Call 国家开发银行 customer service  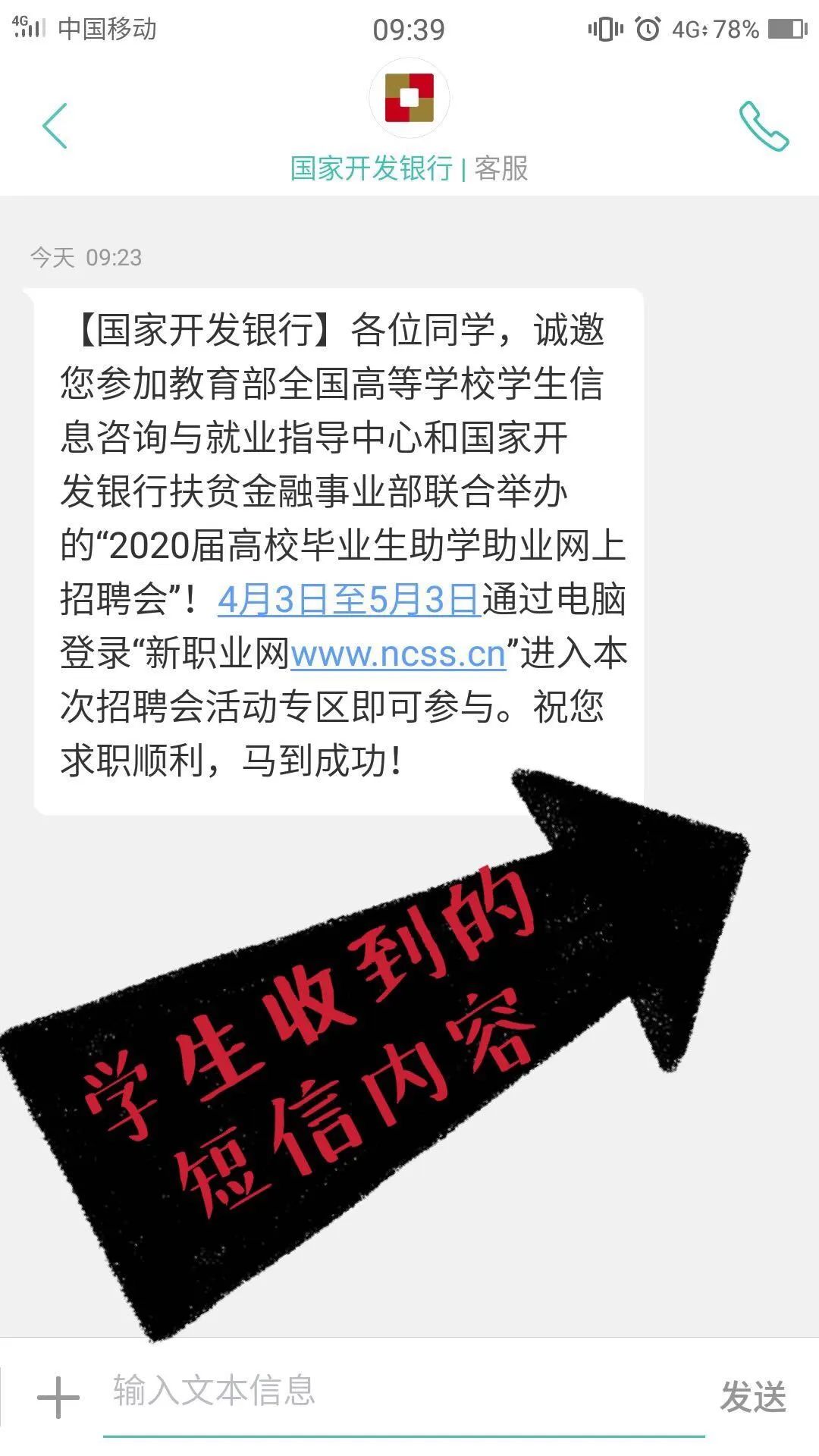(763, 126)
